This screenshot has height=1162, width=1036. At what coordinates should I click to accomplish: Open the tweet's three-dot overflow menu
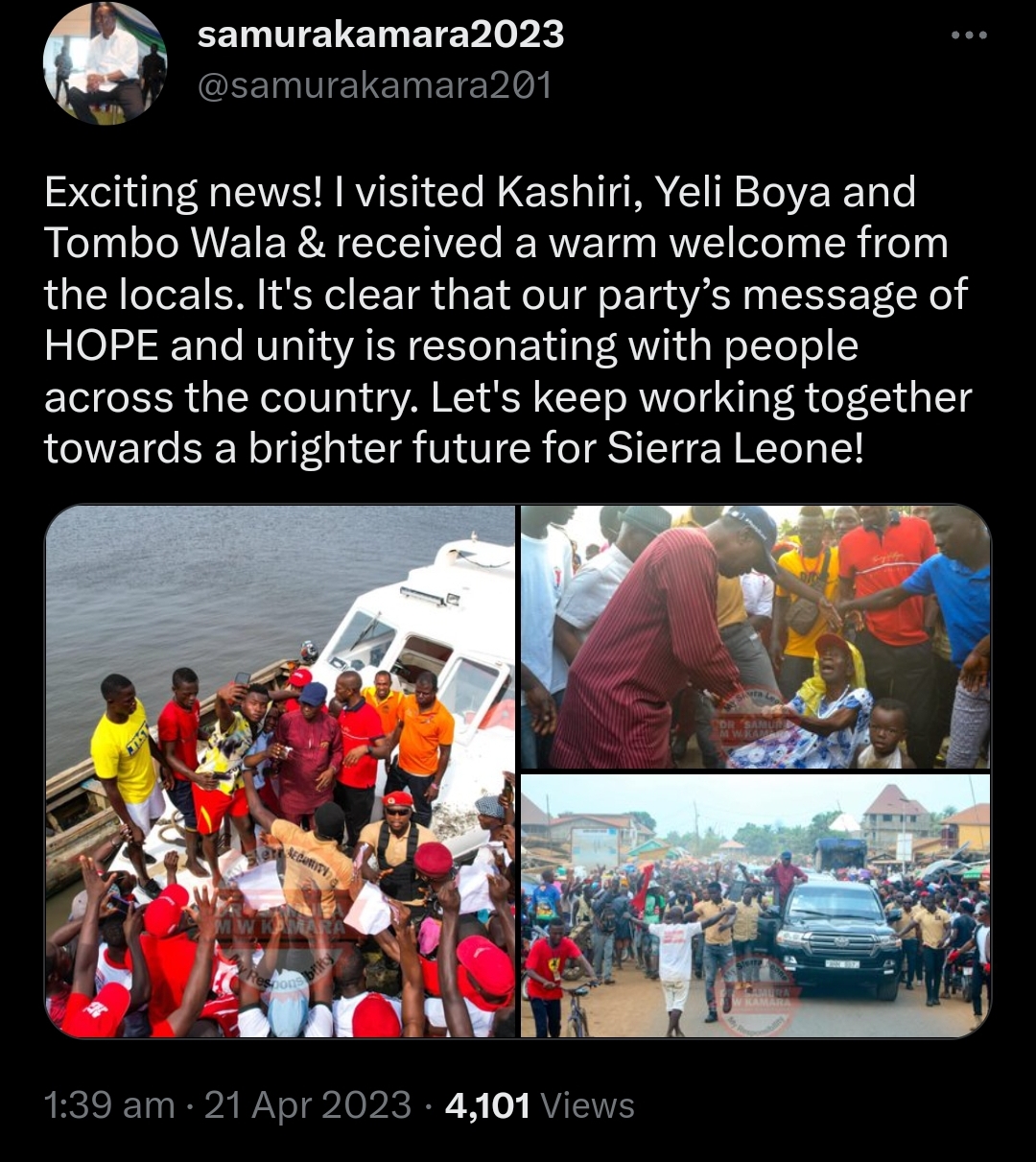(x=968, y=36)
